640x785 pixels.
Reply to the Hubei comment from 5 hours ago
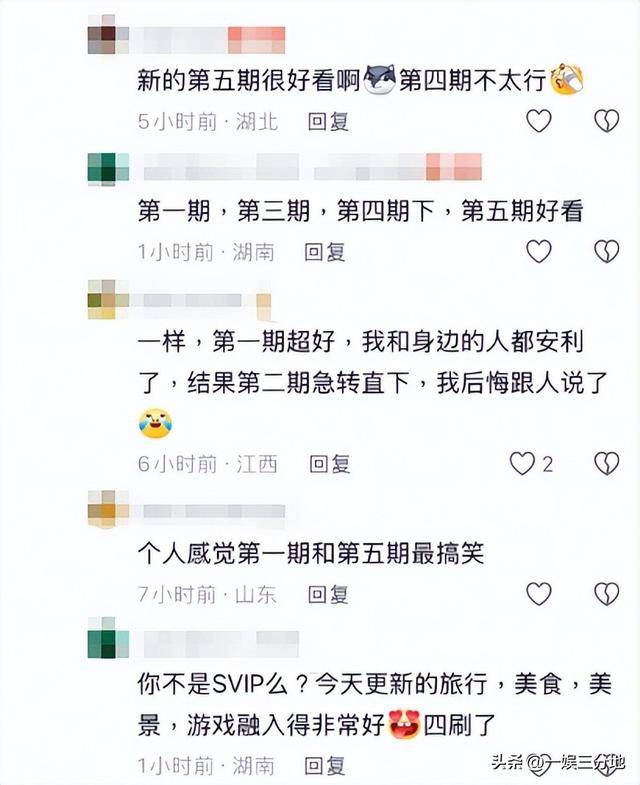click(328, 121)
